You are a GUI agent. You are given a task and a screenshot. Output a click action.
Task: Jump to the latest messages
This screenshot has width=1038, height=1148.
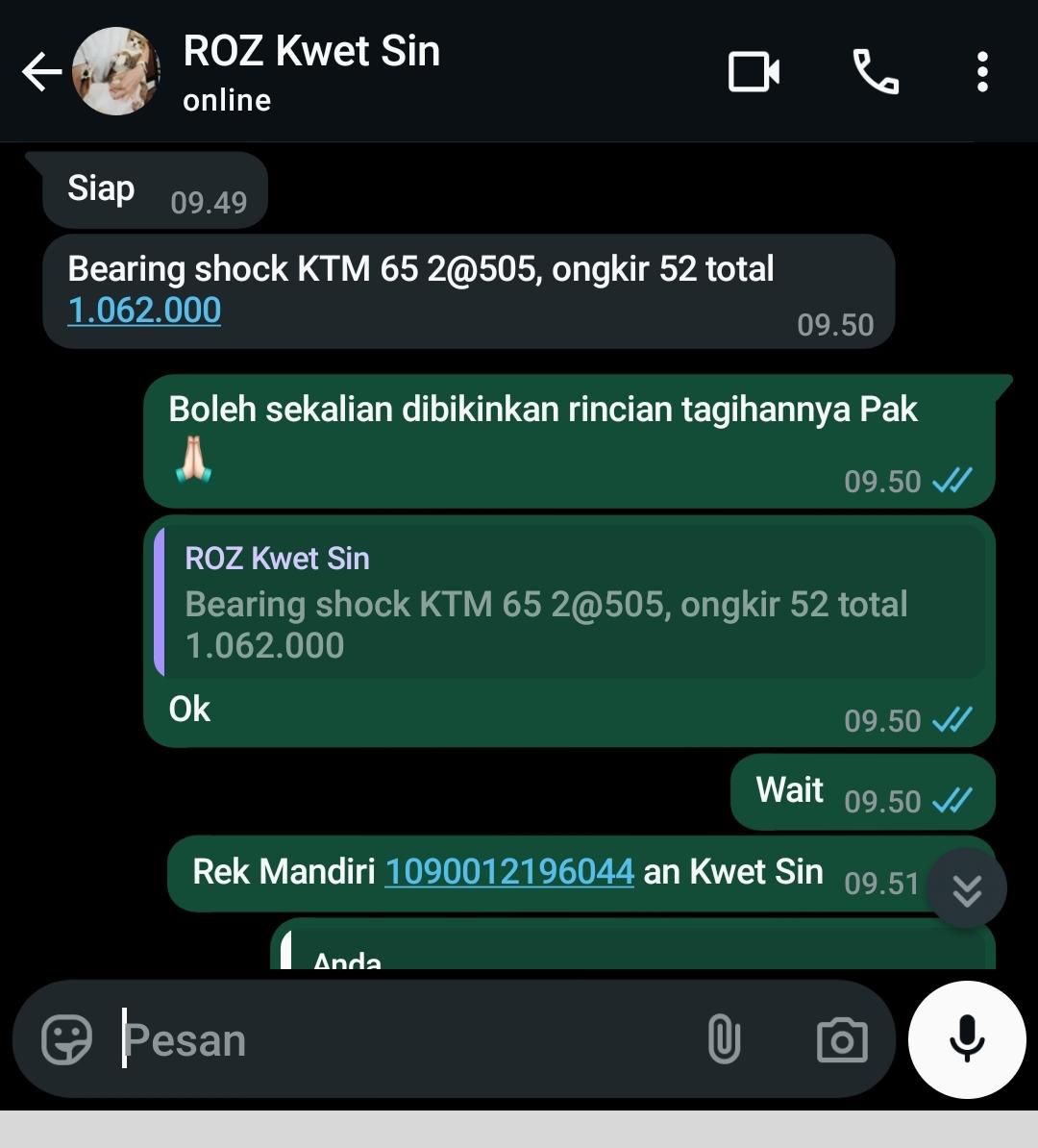click(x=967, y=888)
